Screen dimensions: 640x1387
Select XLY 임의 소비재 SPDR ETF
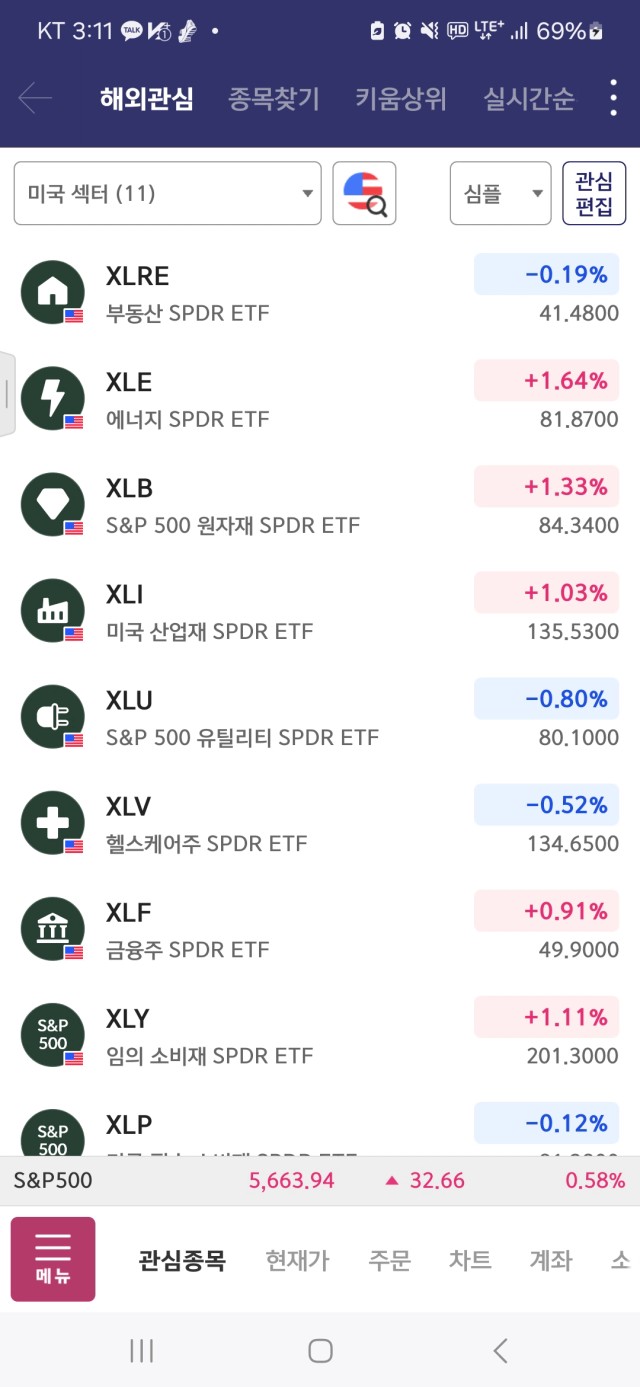(x=320, y=1034)
